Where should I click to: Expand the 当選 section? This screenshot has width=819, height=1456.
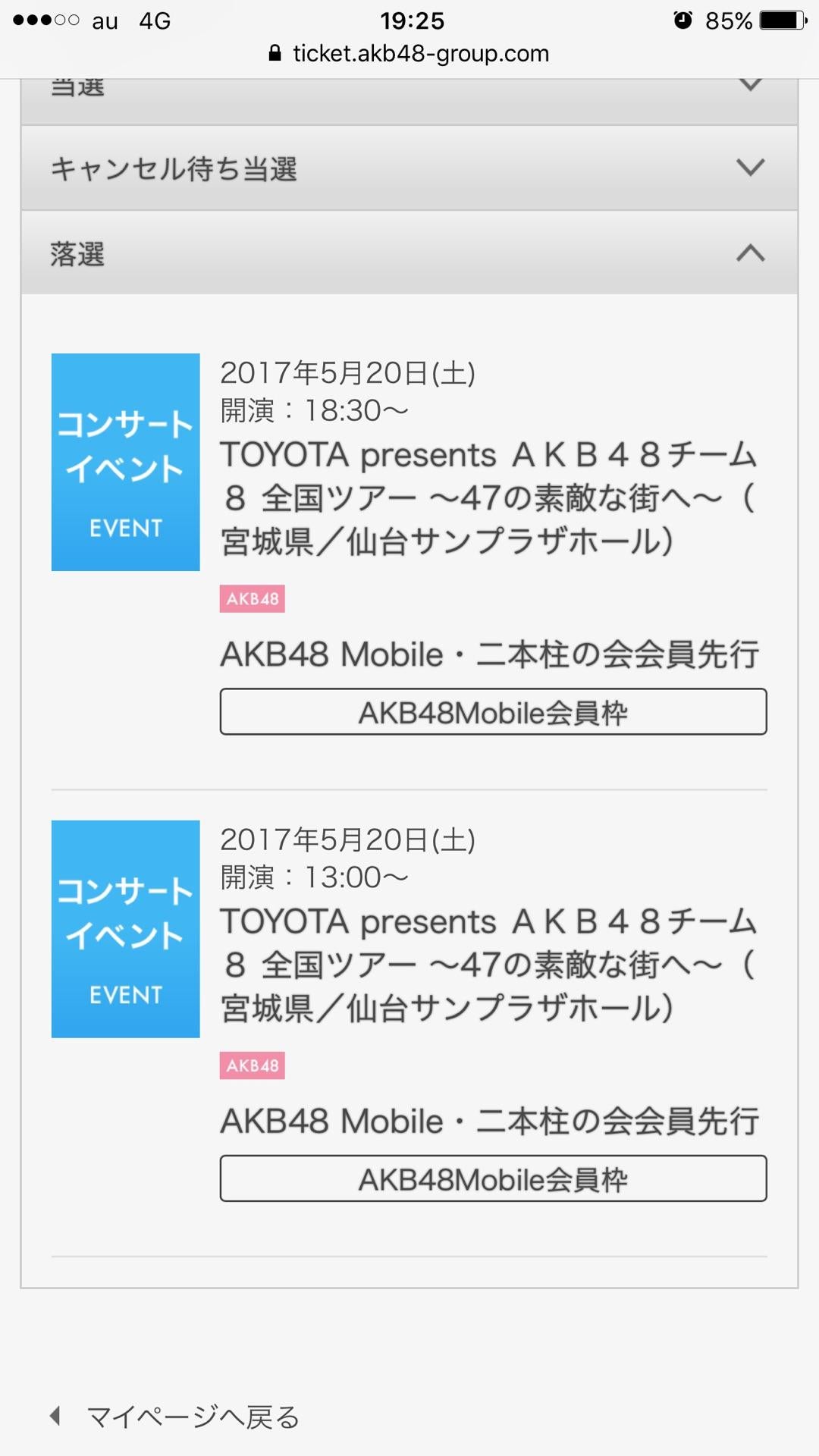(409, 99)
